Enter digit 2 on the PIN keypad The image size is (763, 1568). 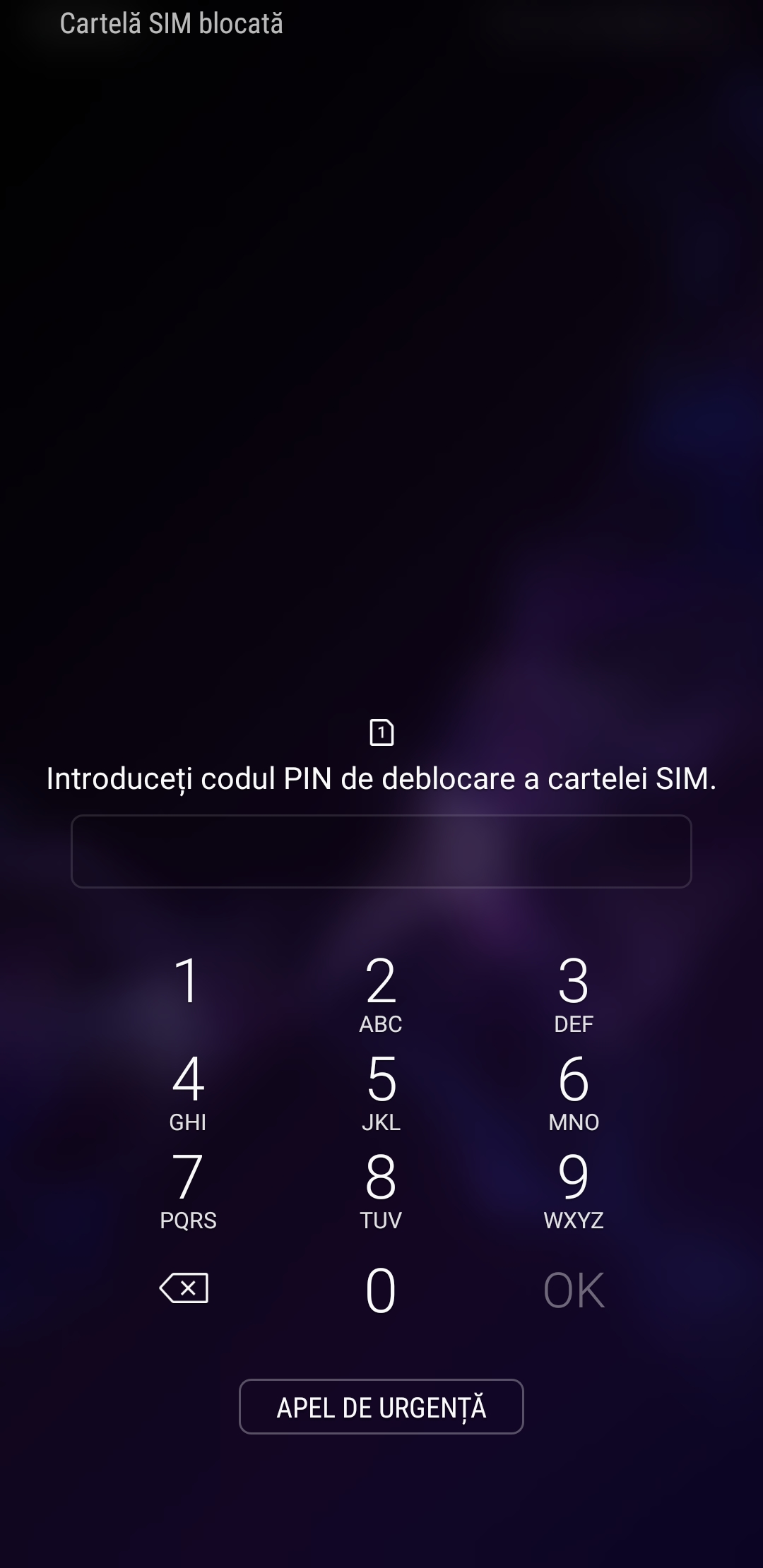pos(381,992)
